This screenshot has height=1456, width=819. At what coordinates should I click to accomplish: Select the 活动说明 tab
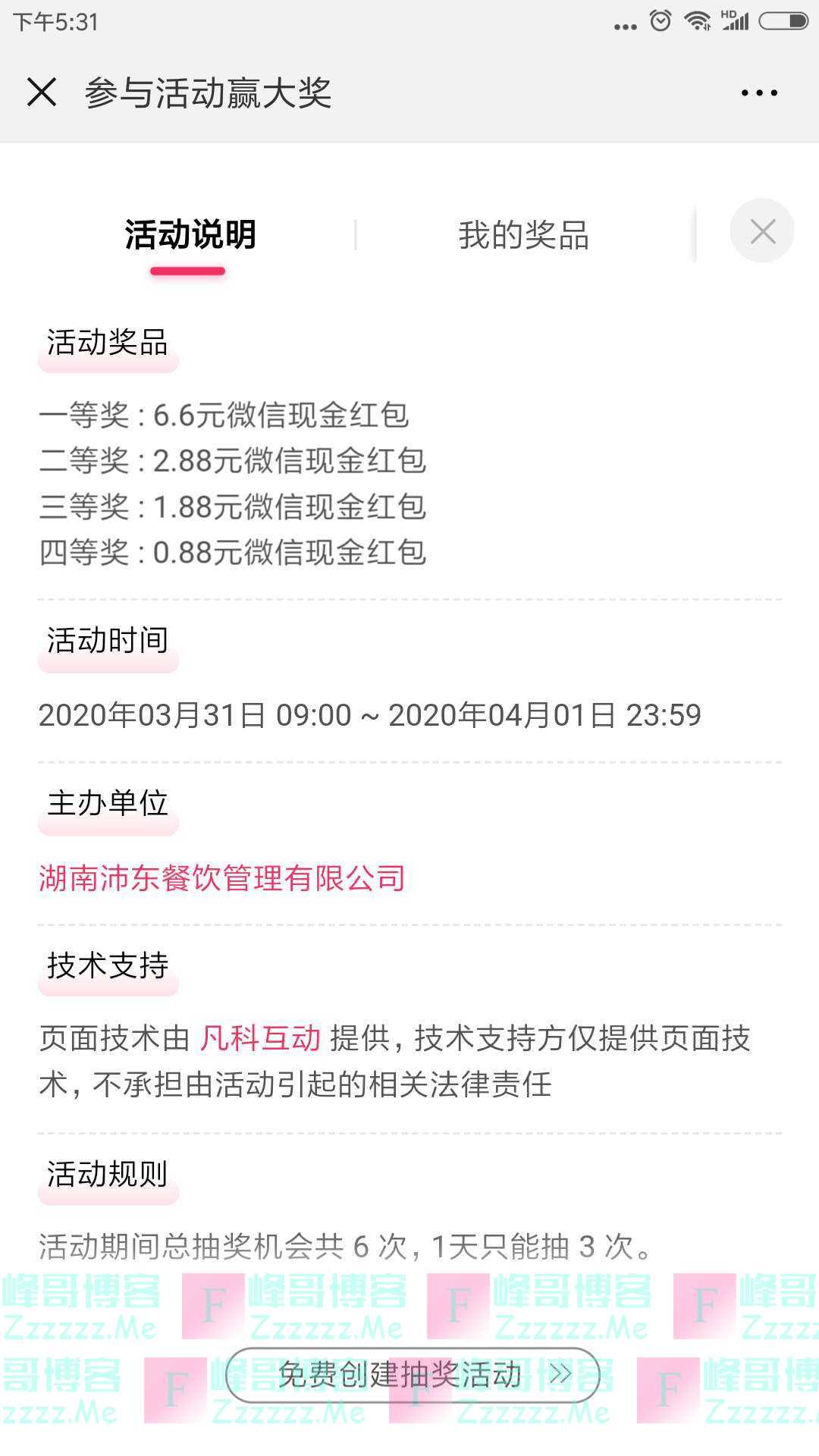tap(190, 235)
